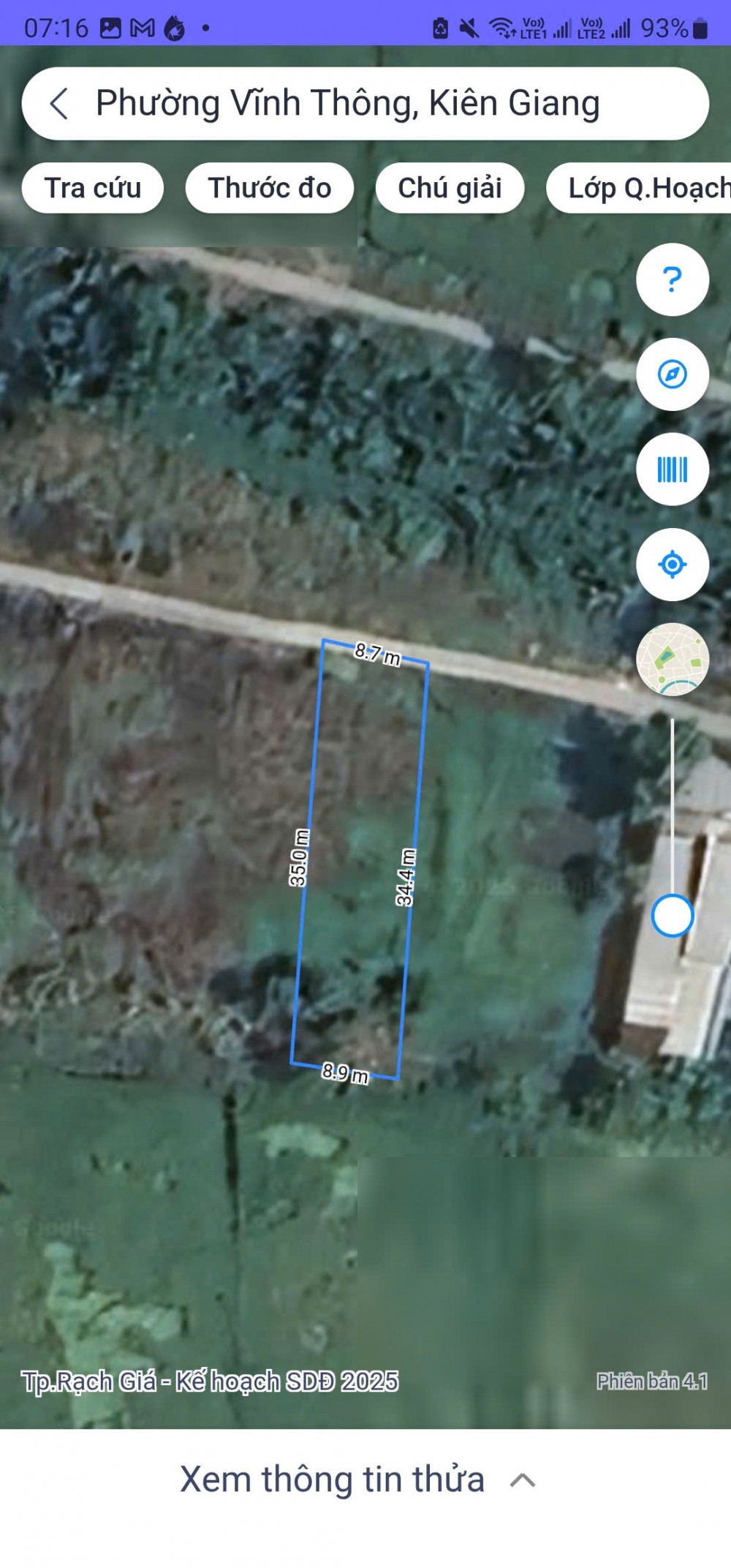Open the Thước đo measuring tool
The width and height of the screenshot is (731, 1568).
270,188
